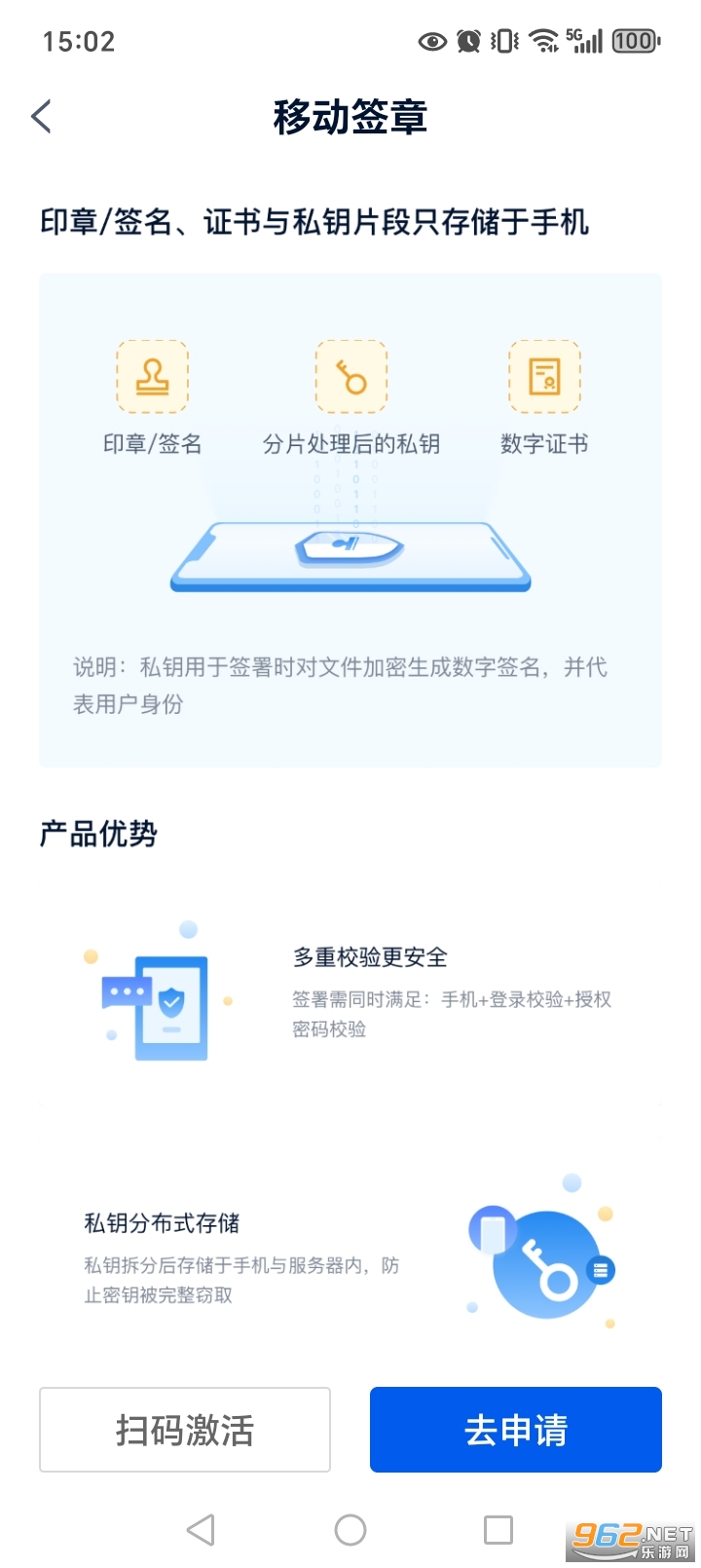701x1568 pixels.
Task: Select the 扫码激活 scan activation button
Action: click(184, 1429)
